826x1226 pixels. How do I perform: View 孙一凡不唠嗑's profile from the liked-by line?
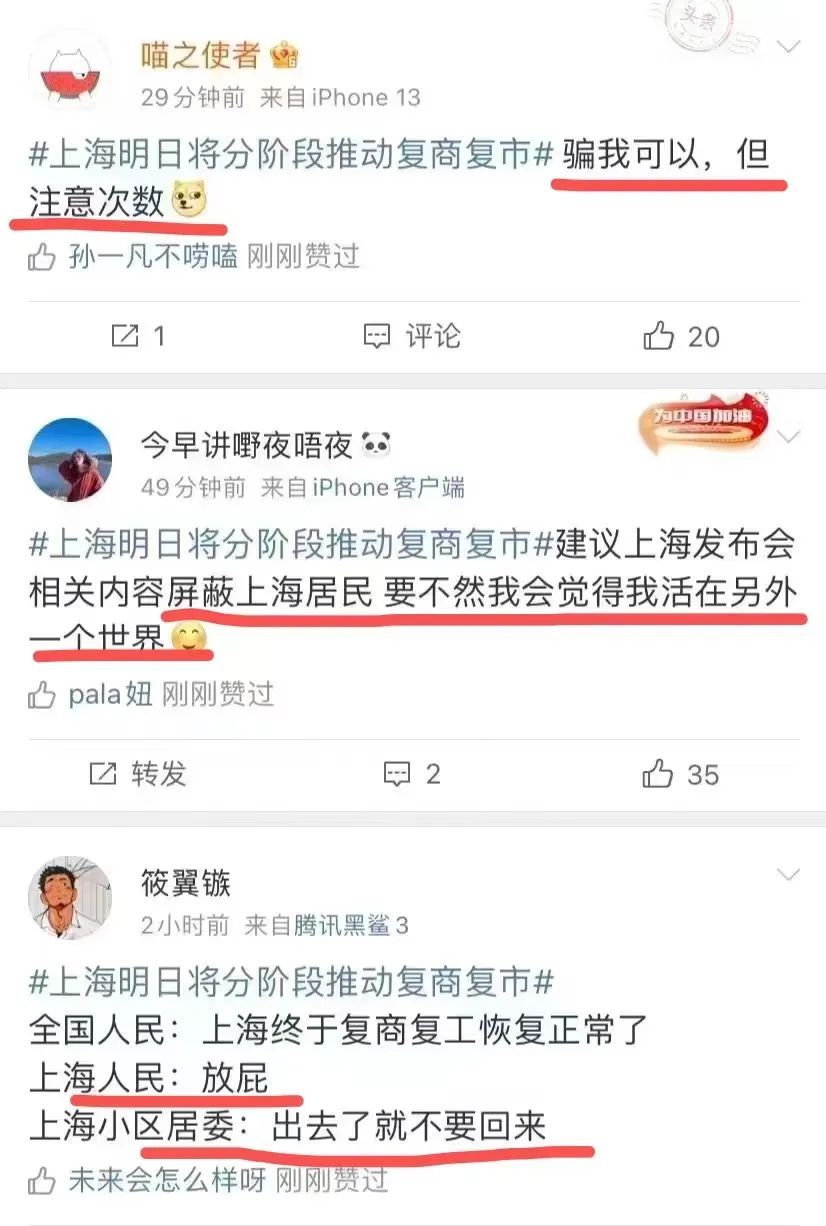pyautogui.click(x=153, y=257)
